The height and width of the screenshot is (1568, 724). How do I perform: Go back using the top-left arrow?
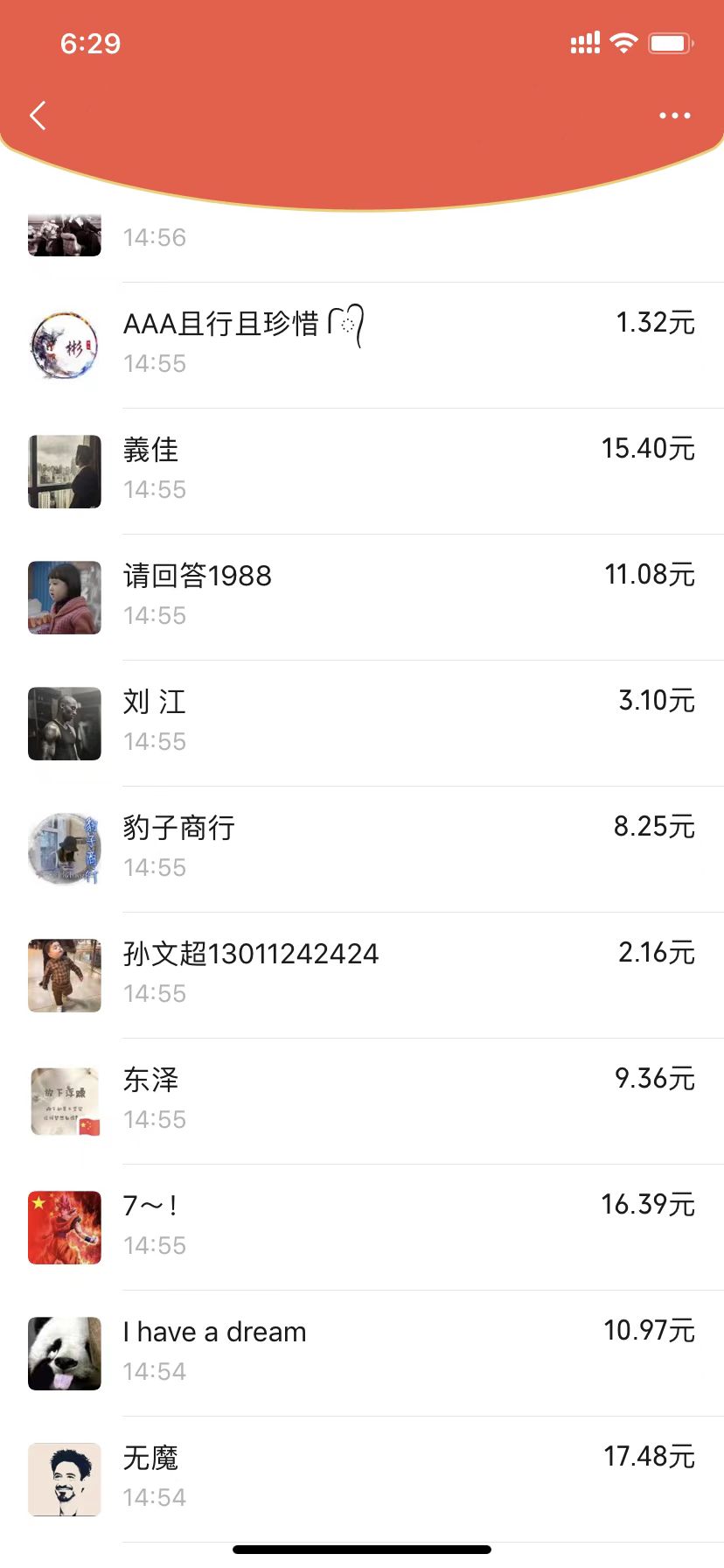pyautogui.click(x=38, y=115)
